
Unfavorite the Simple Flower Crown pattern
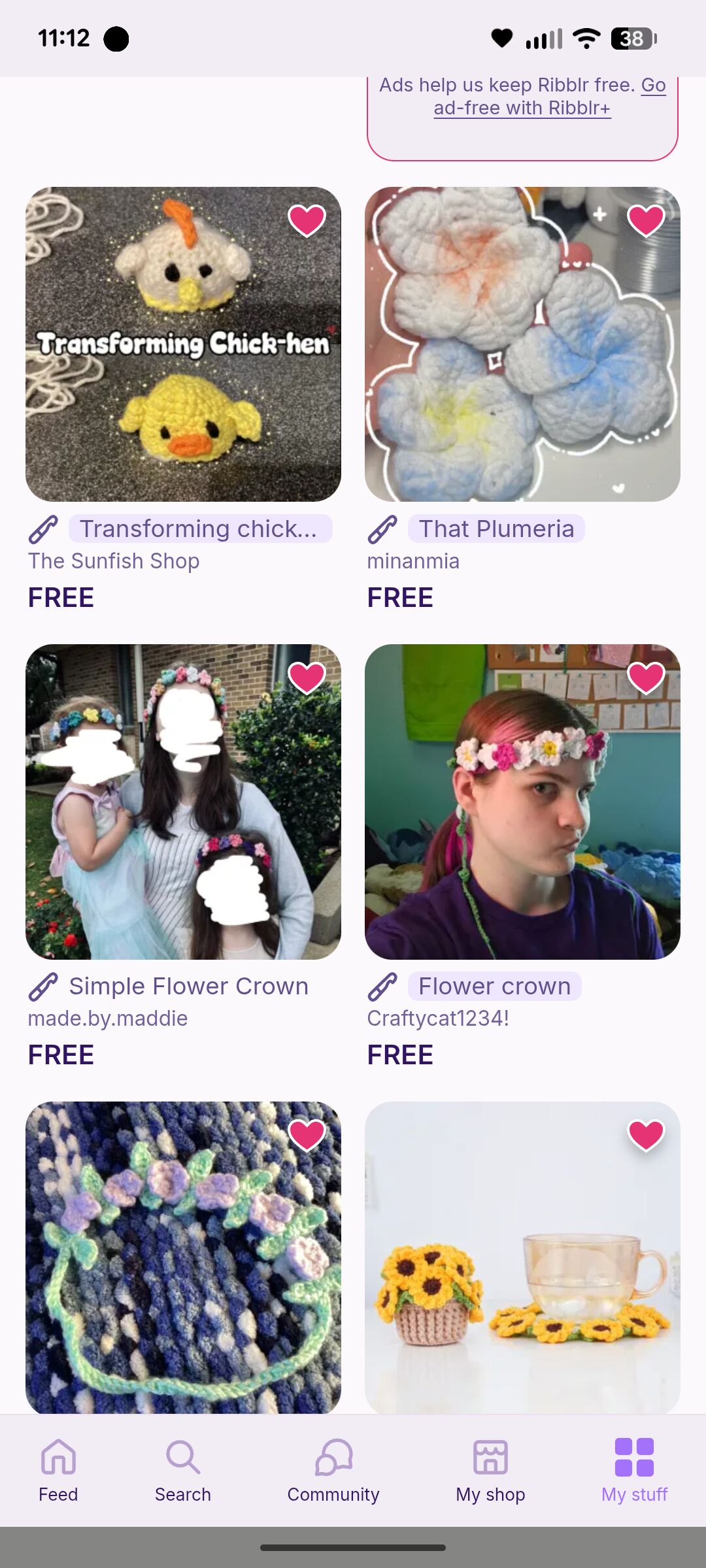(307, 678)
